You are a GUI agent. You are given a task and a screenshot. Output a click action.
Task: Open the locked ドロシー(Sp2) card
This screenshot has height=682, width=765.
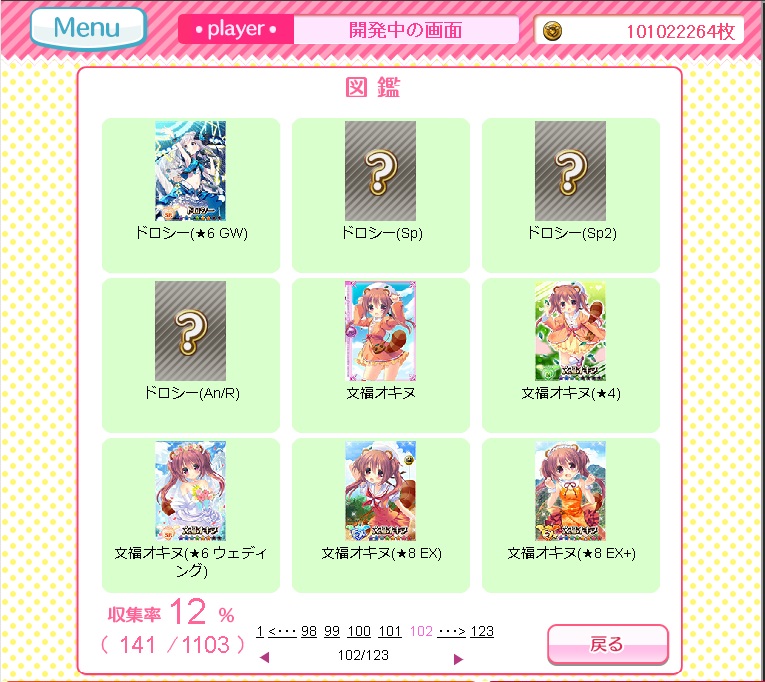(x=570, y=171)
